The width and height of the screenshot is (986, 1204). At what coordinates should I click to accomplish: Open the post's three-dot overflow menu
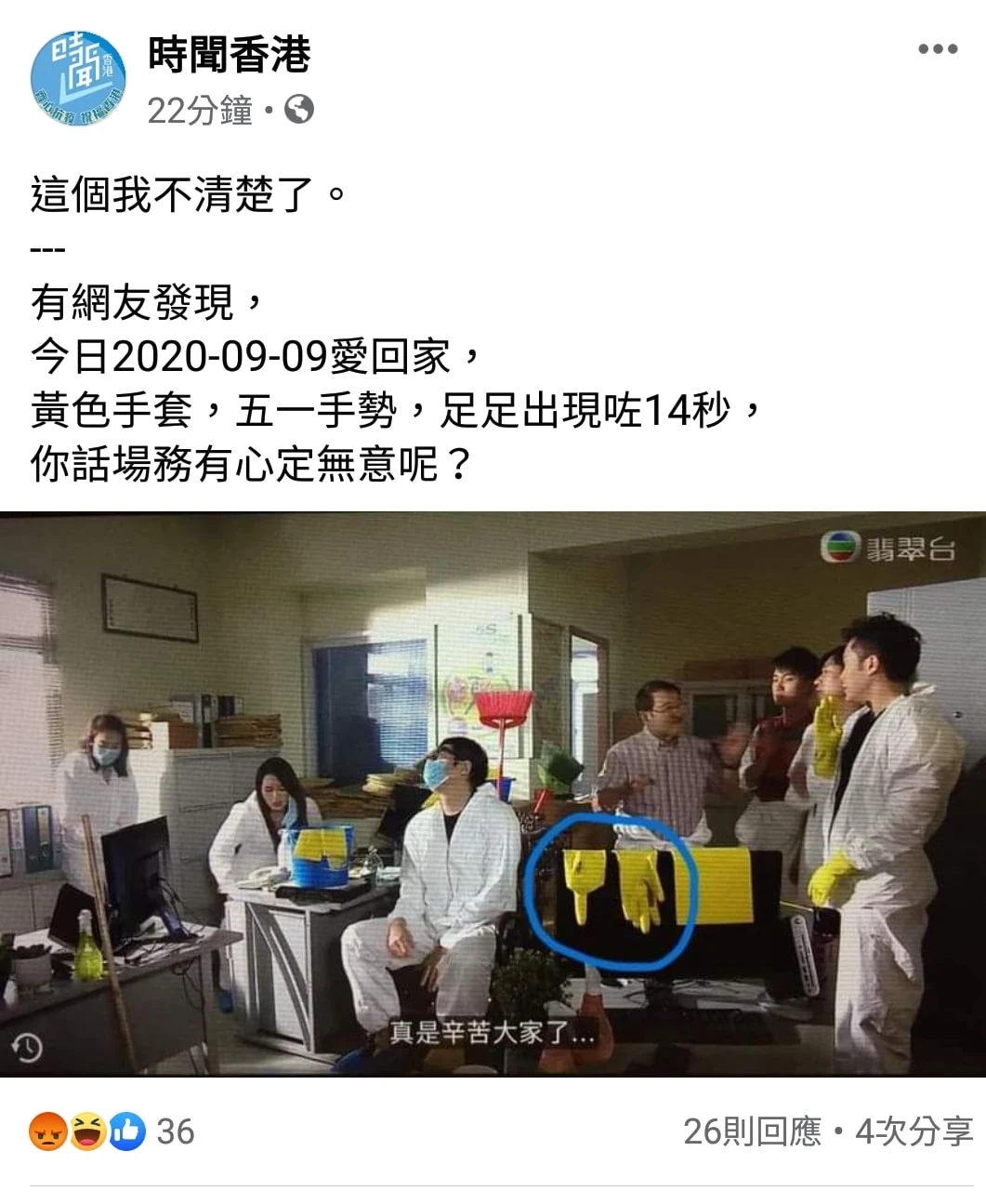tap(937, 49)
